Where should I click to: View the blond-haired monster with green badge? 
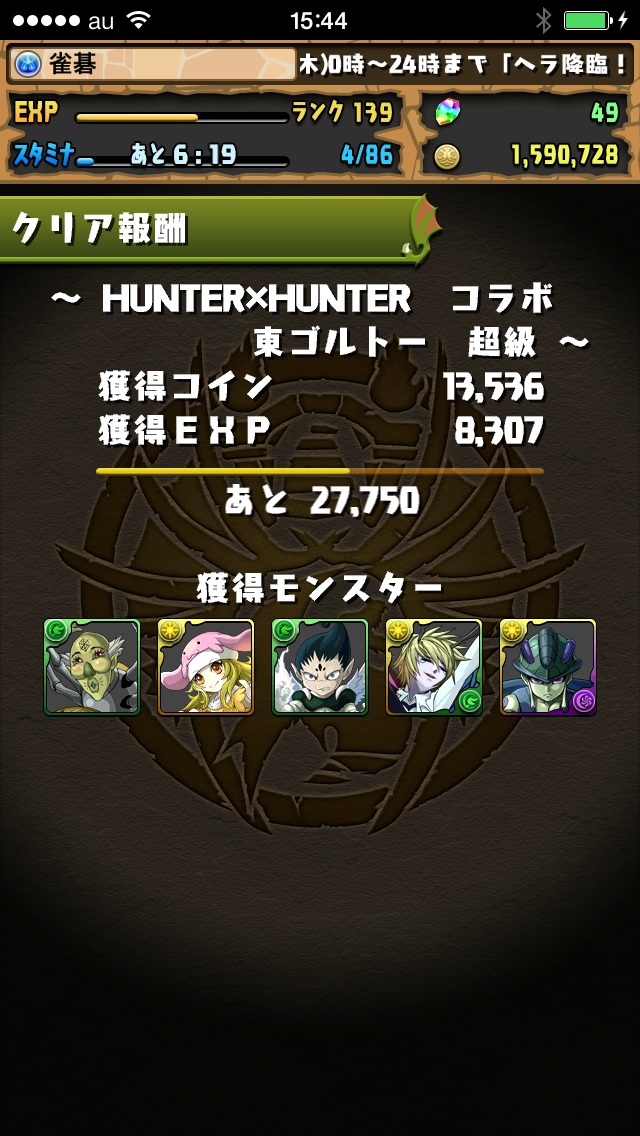pos(433,666)
